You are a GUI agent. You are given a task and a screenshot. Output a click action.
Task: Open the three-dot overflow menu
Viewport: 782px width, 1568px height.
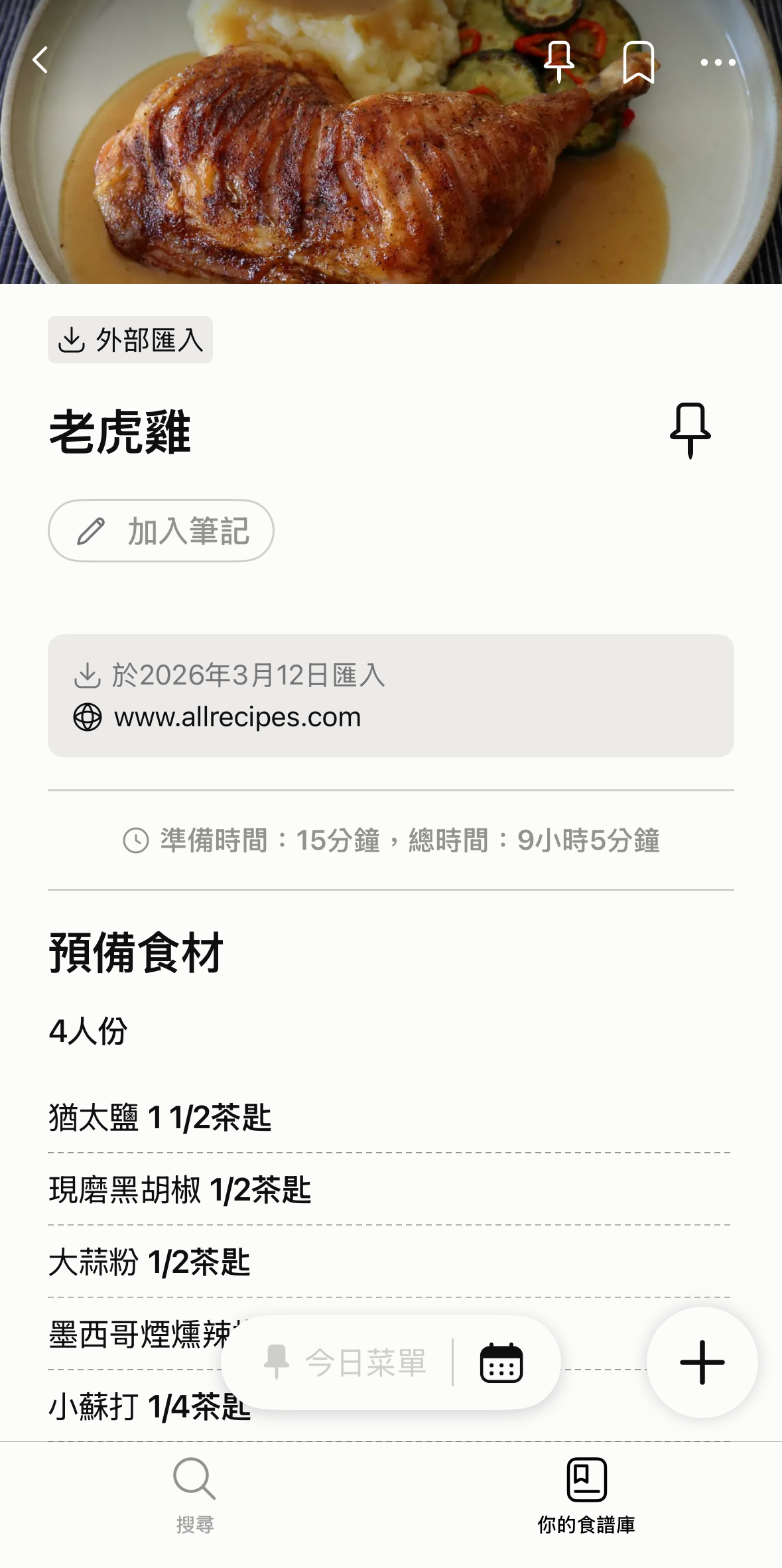click(718, 62)
